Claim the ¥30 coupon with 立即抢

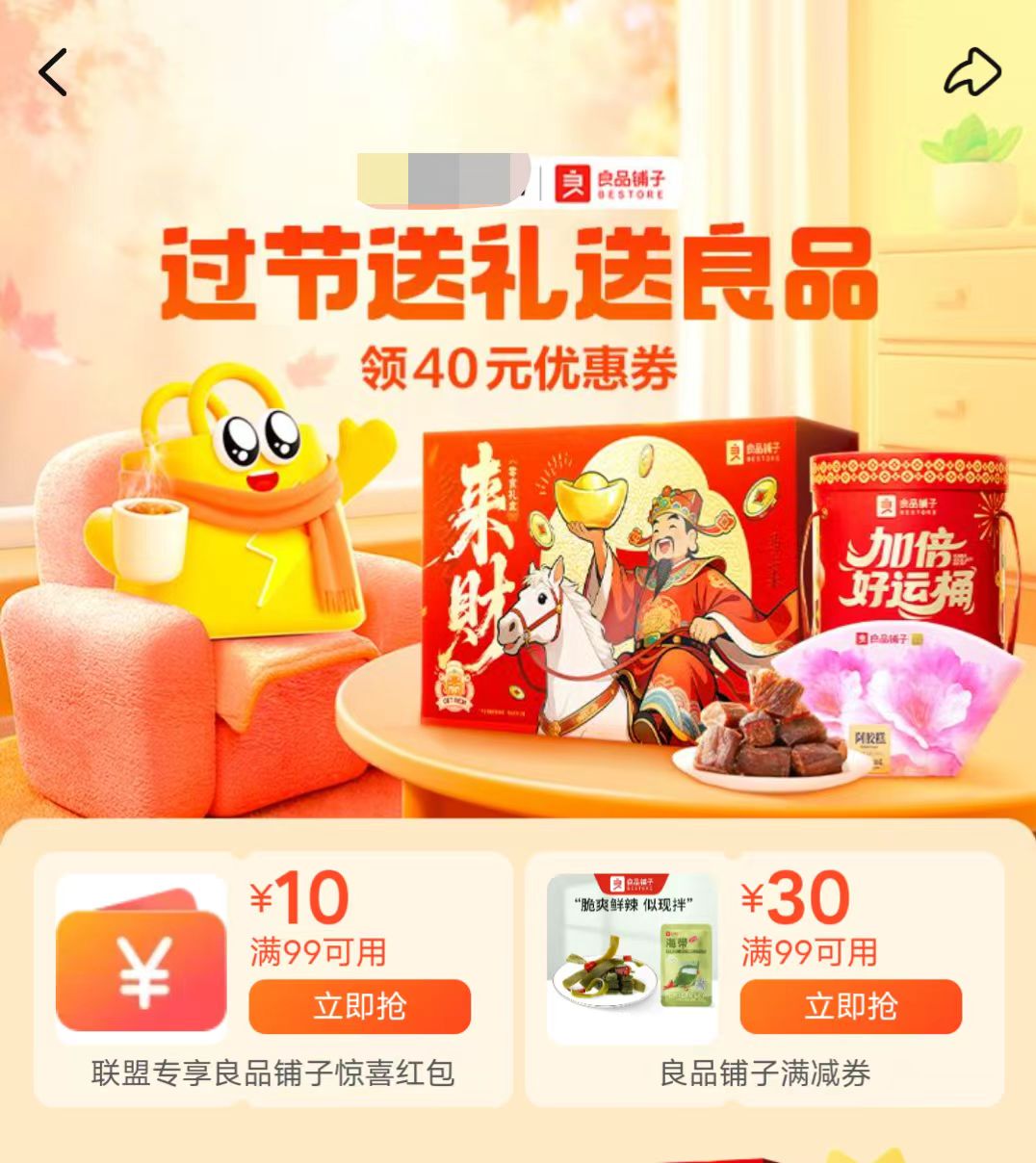(x=850, y=1007)
